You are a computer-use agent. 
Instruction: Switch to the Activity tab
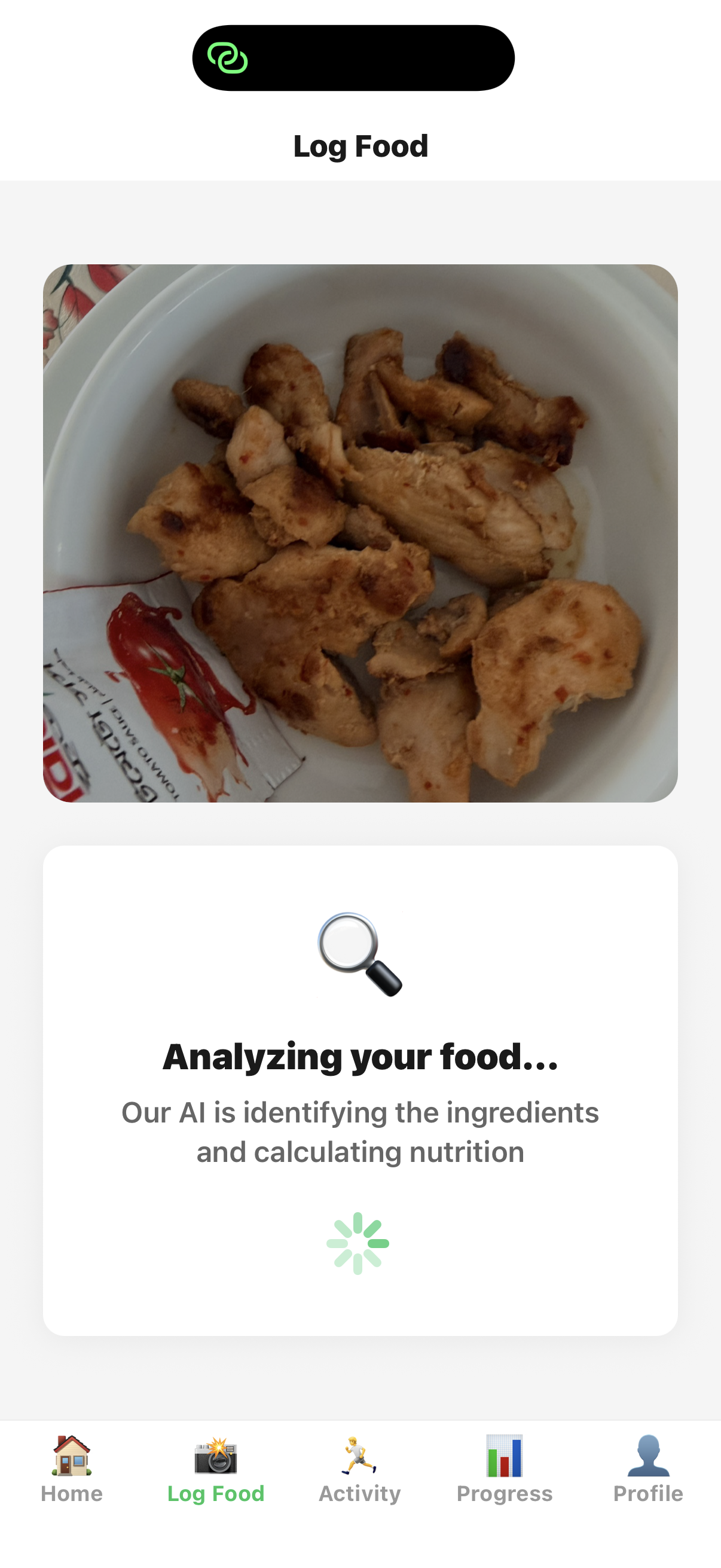pos(359,1468)
